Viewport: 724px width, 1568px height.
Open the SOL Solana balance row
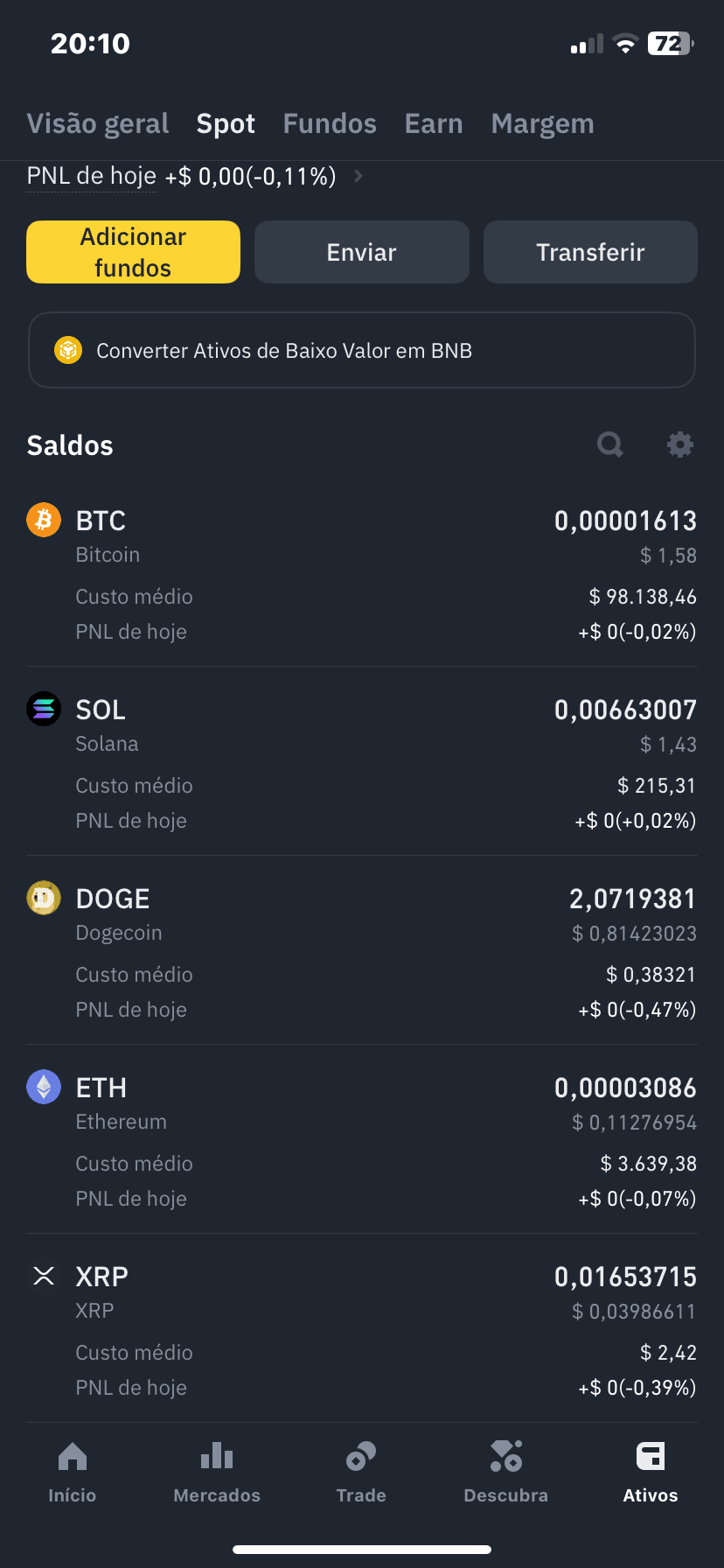coord(362,763)
